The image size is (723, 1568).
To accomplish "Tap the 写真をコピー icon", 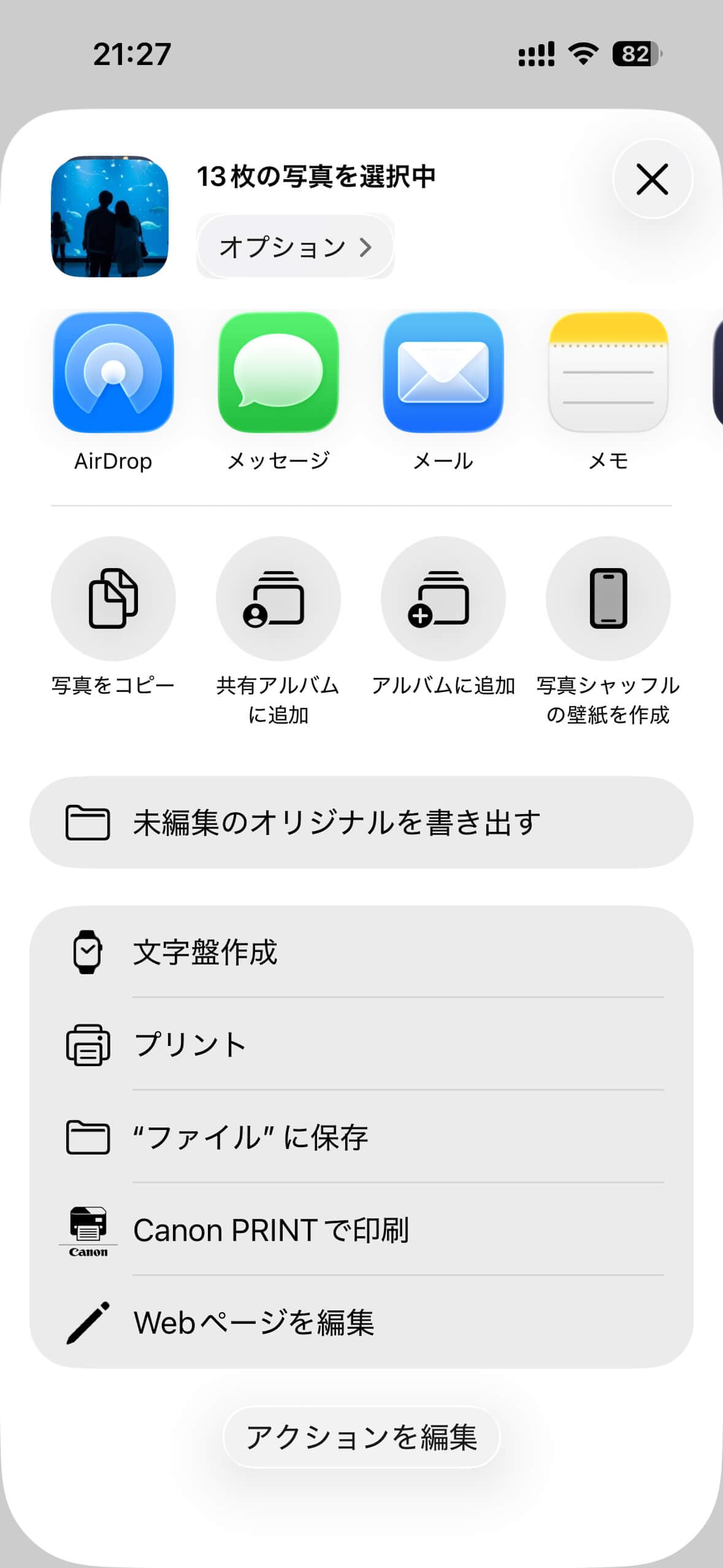I will [113, 598].
